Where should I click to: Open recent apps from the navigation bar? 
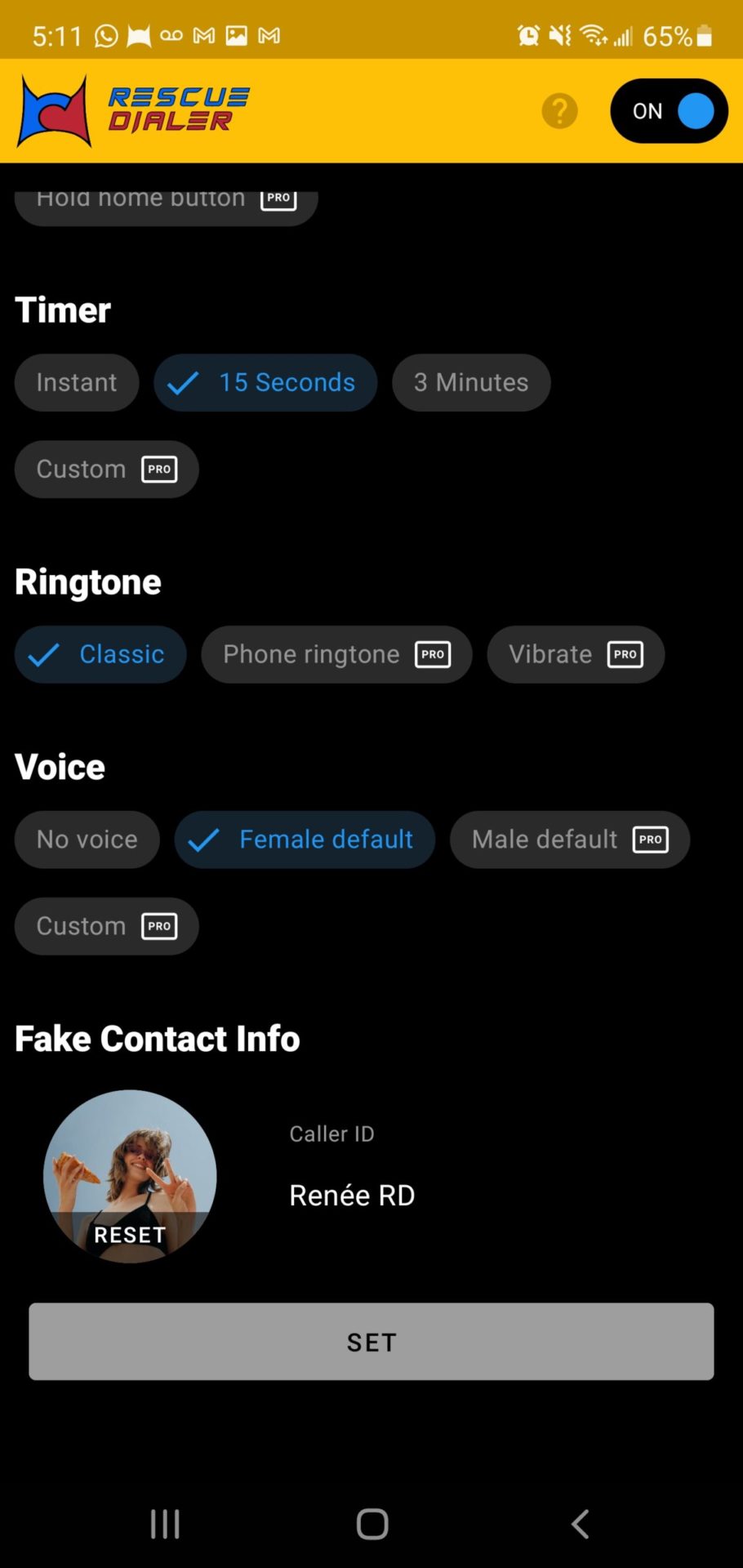(165, 1524)
